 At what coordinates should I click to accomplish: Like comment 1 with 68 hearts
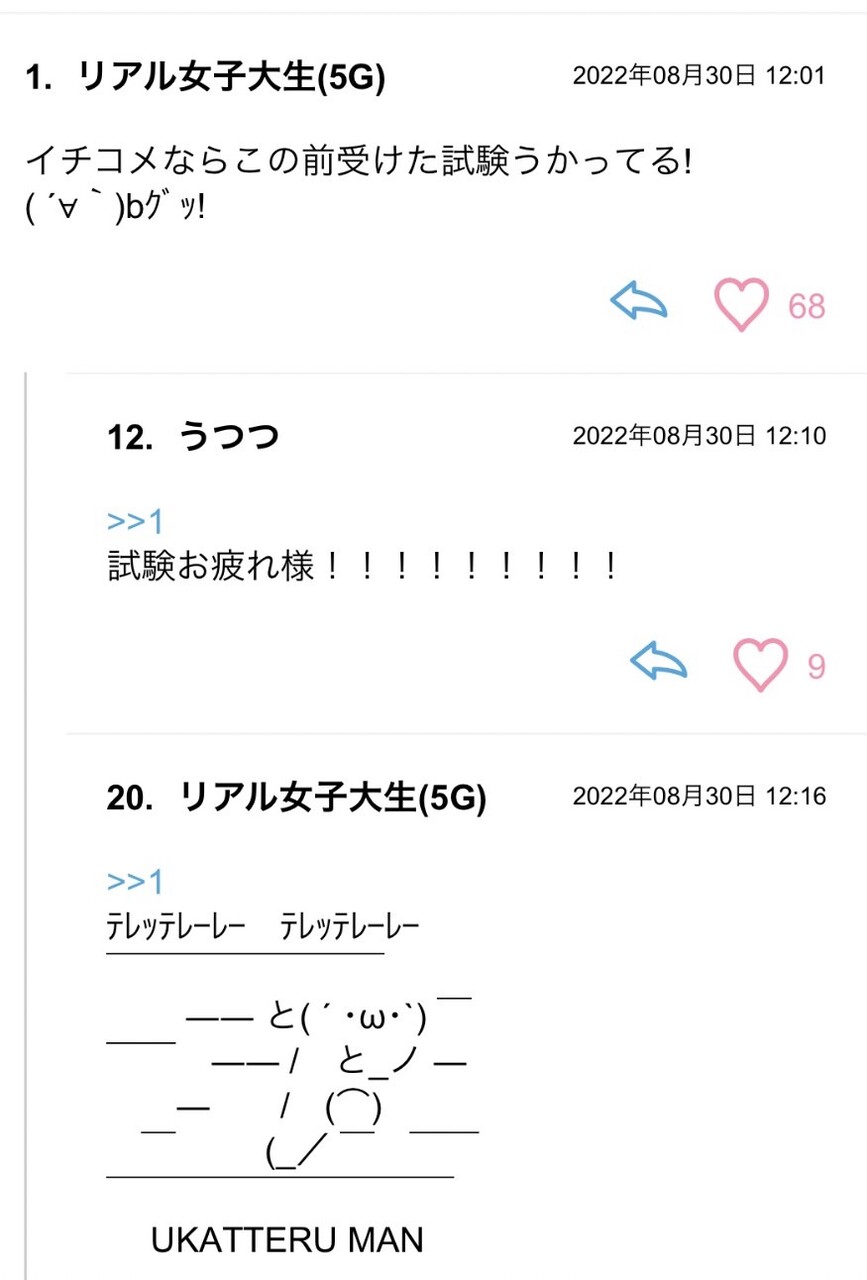[x=741, y=304]
